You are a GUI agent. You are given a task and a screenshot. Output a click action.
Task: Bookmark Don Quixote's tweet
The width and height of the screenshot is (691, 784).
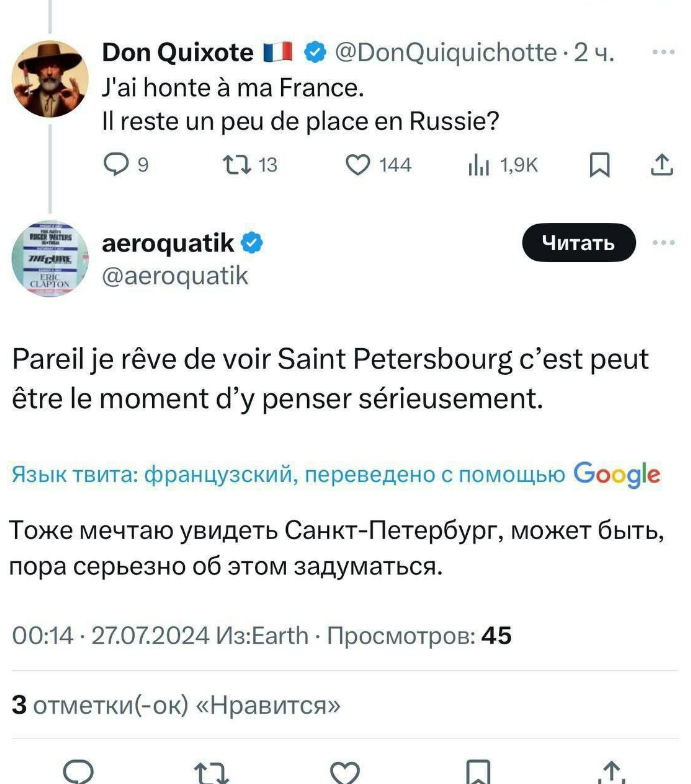click(x=599, y=166)
